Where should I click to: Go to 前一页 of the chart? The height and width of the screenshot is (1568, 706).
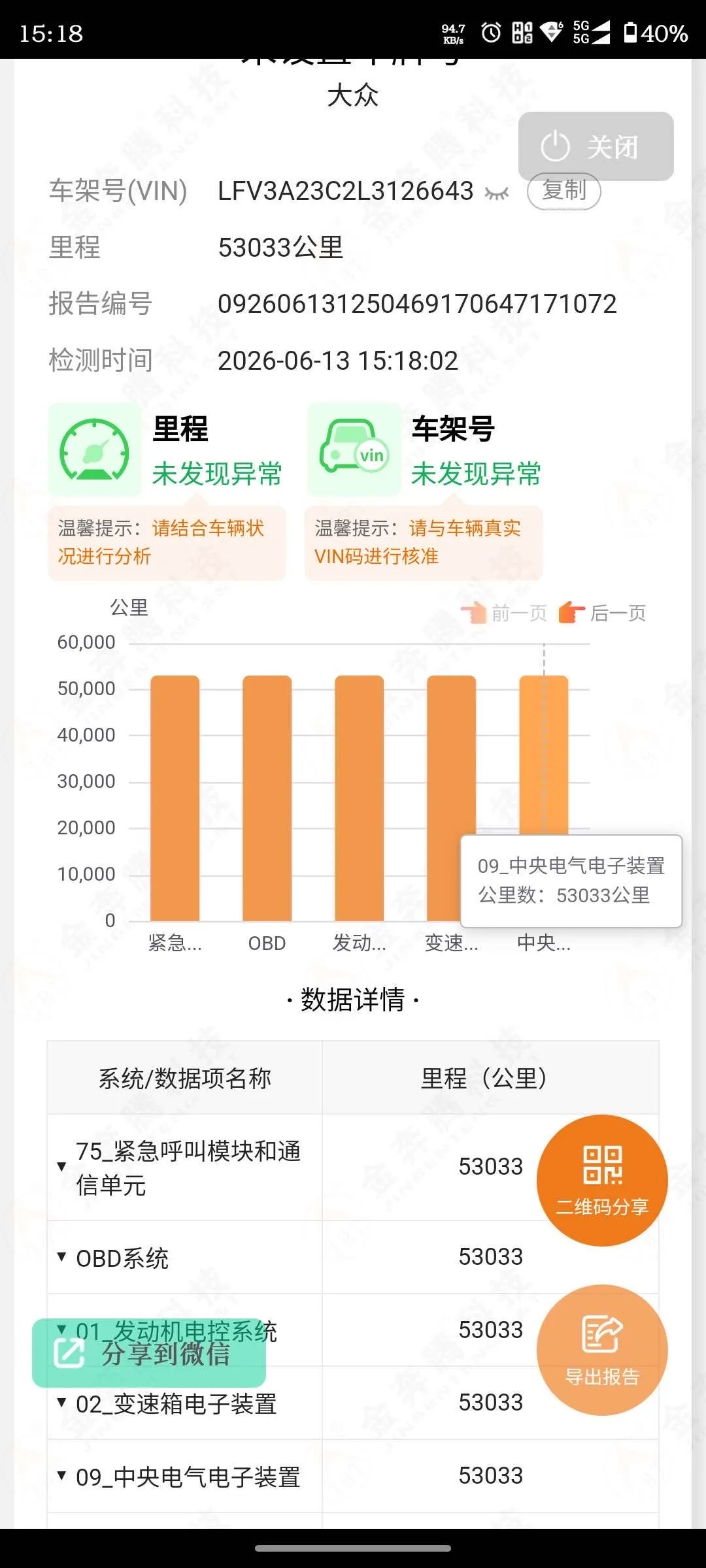coord(504,613)
